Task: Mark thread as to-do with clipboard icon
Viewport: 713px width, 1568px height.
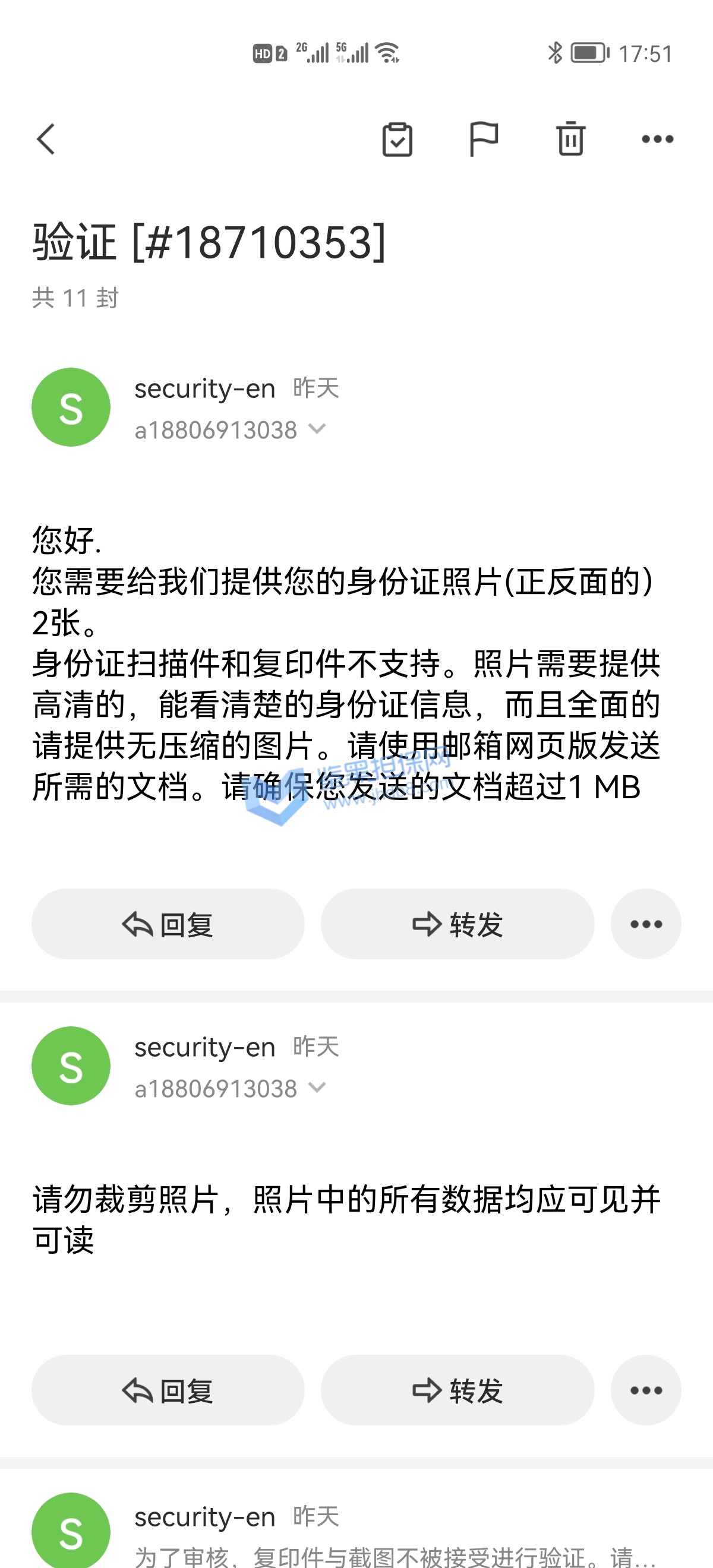Action: pos(397,140)
